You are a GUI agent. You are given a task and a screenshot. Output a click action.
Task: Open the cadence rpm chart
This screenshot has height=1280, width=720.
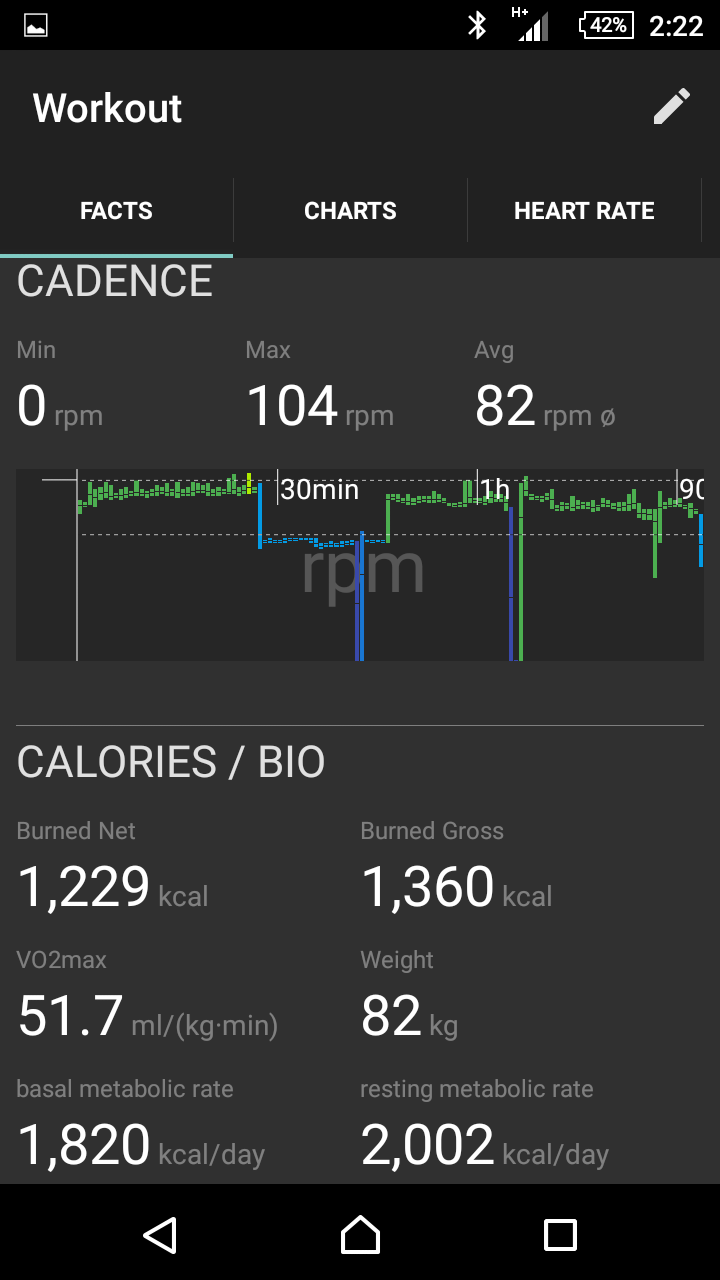point(360,565)
